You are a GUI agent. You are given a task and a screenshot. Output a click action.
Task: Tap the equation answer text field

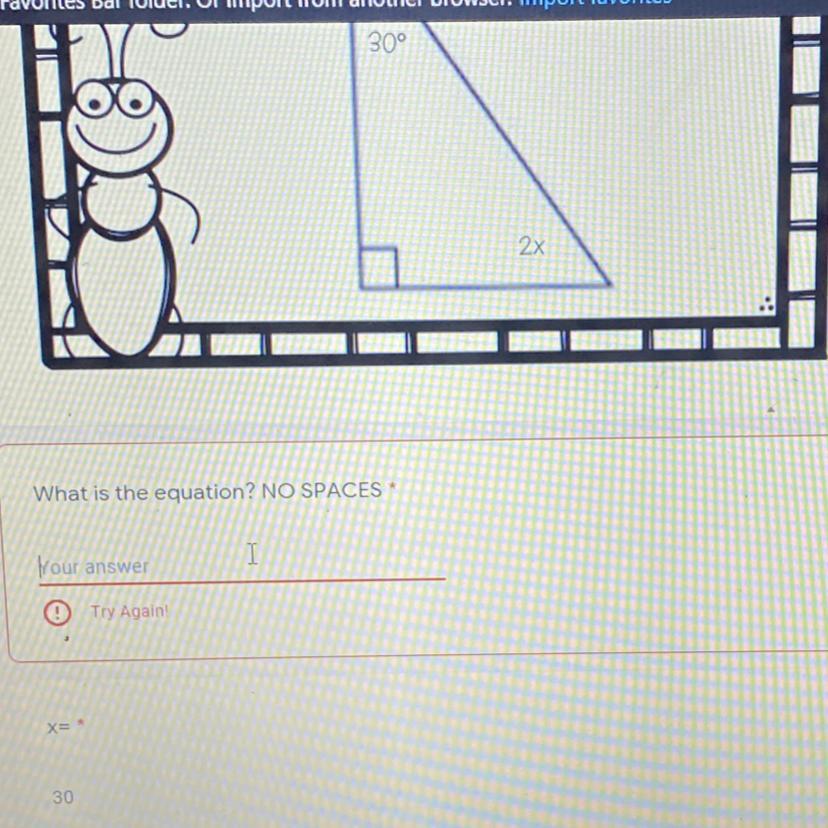240,565
